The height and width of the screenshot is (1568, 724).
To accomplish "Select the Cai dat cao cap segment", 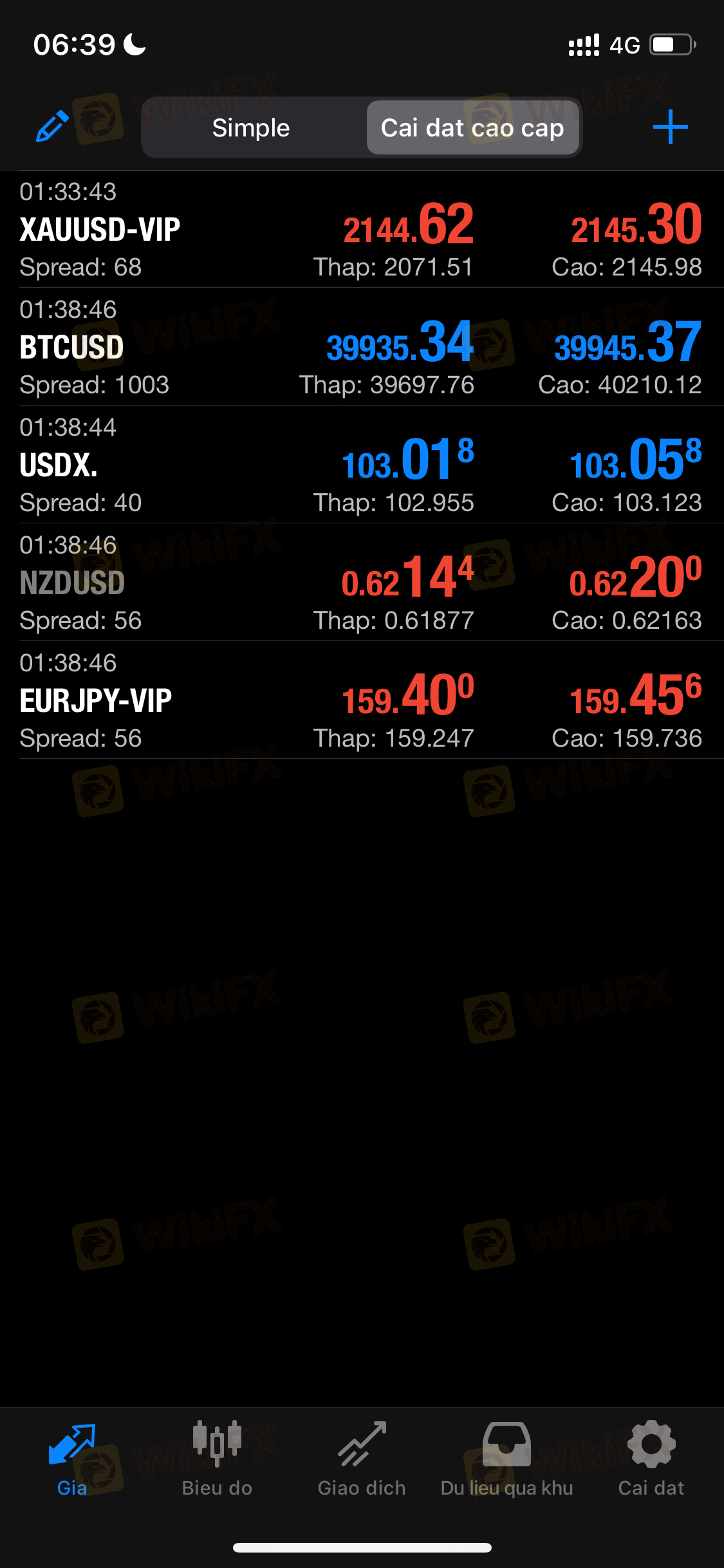I will (472, 127).
